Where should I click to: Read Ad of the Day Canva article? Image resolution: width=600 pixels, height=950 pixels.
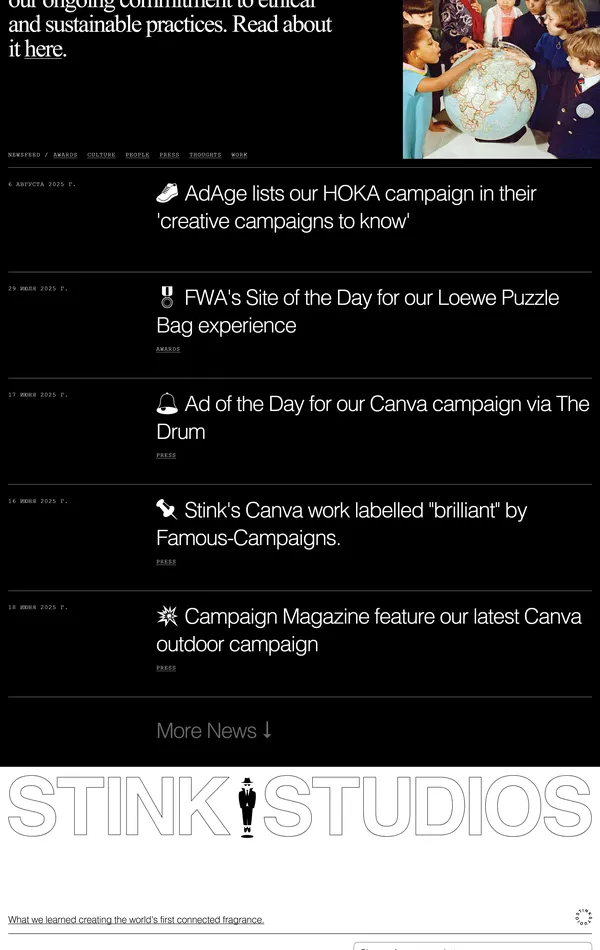(372, 417)
